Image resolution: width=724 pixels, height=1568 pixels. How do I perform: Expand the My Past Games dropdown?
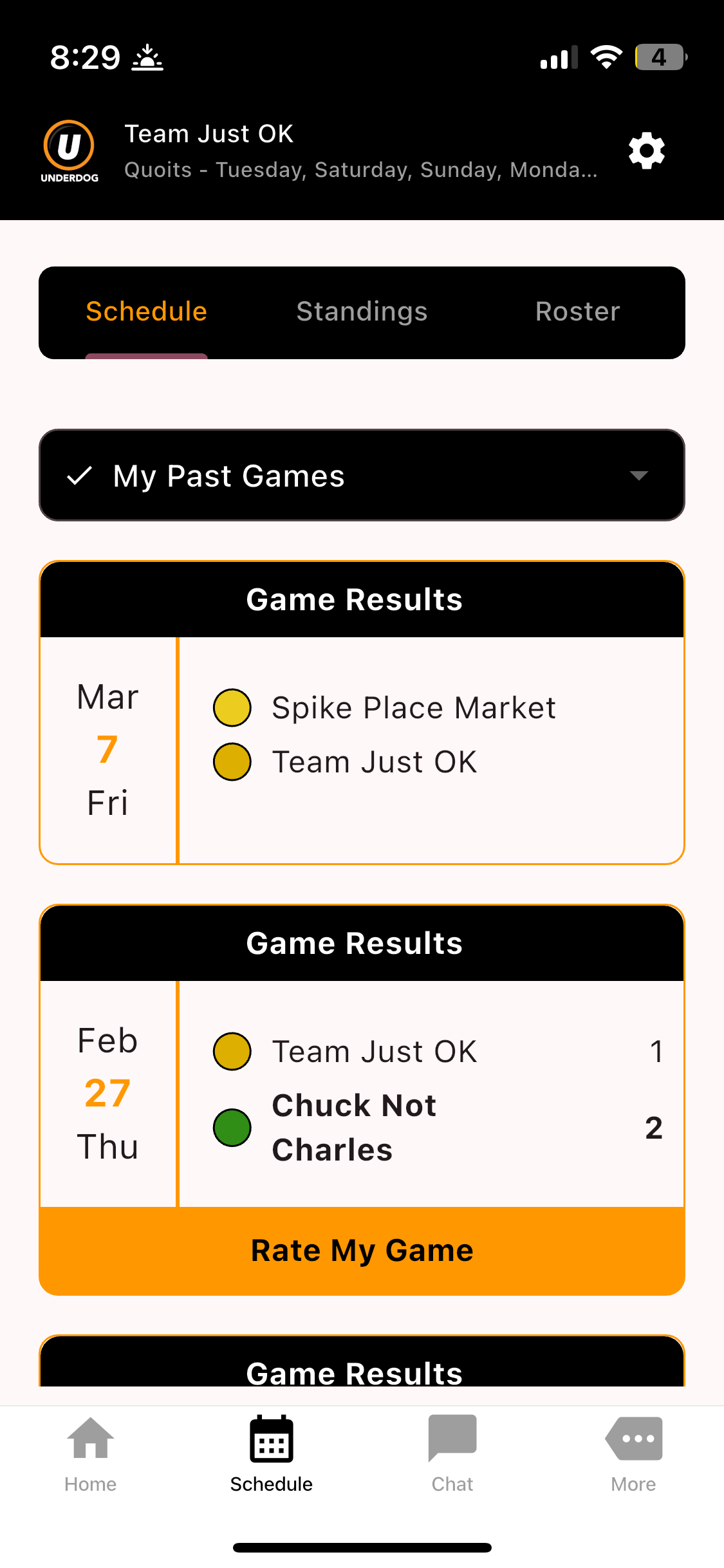coord(362,476)
